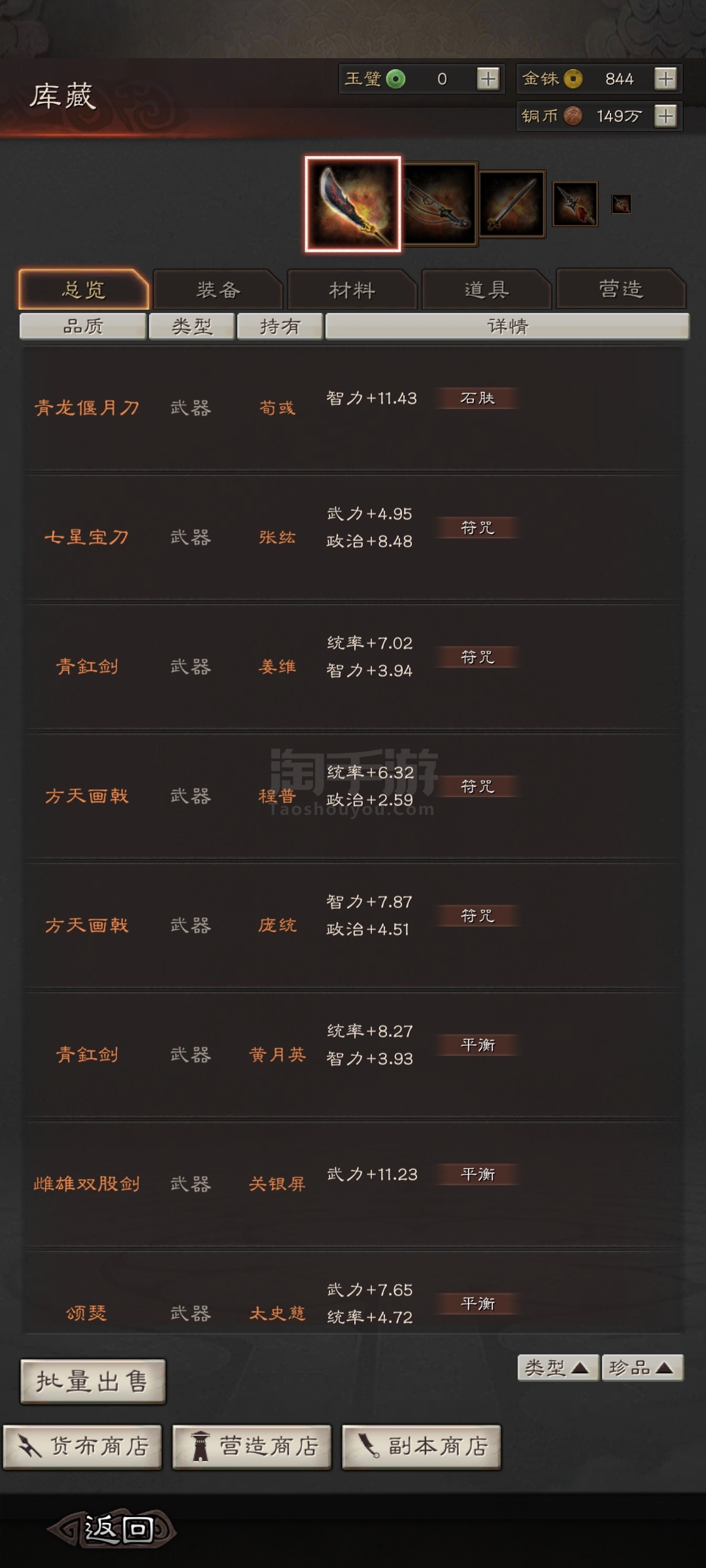Screen dimensions: 706x1568
Task: Add 铜币 using its plus button
Action: point(665,116)
